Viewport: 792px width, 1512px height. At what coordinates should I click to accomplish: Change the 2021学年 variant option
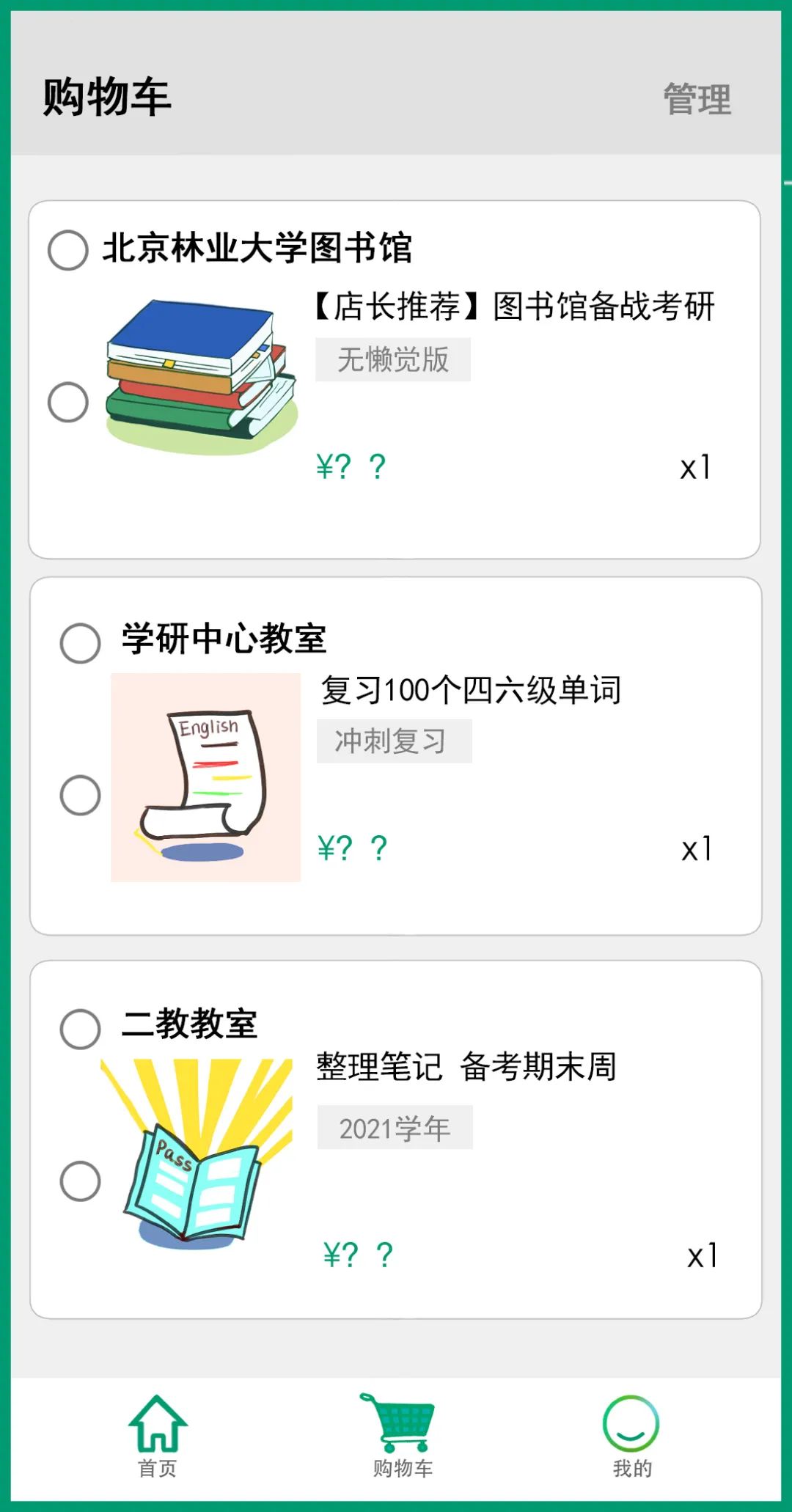click(395, 1128)
